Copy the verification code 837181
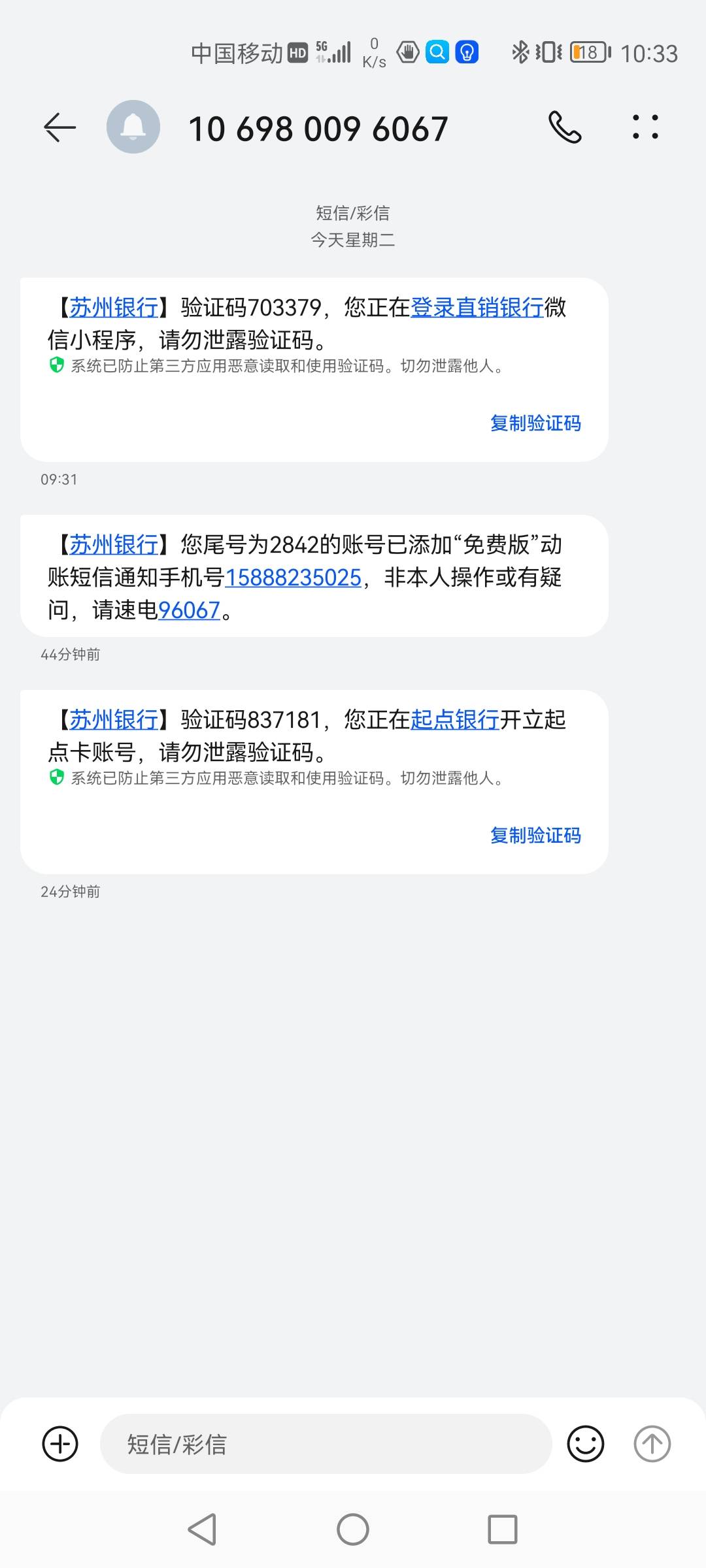 535,836
